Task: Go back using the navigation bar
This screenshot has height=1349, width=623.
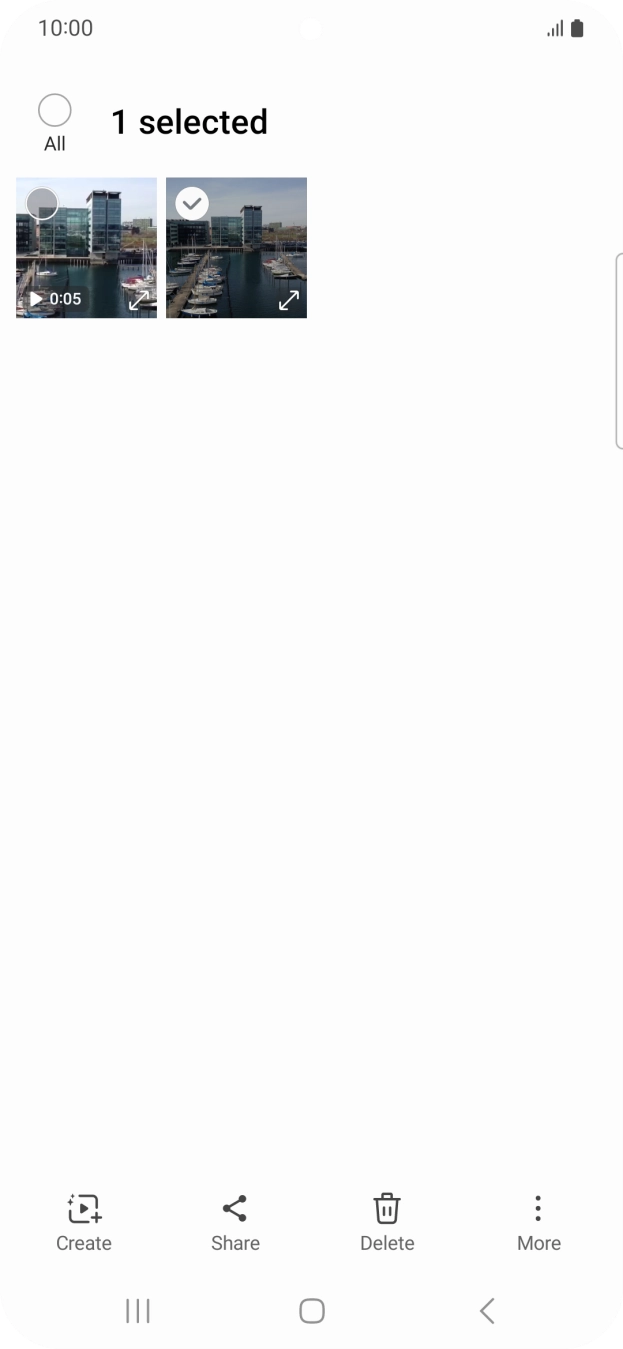Action: [x=487, y=1311]
